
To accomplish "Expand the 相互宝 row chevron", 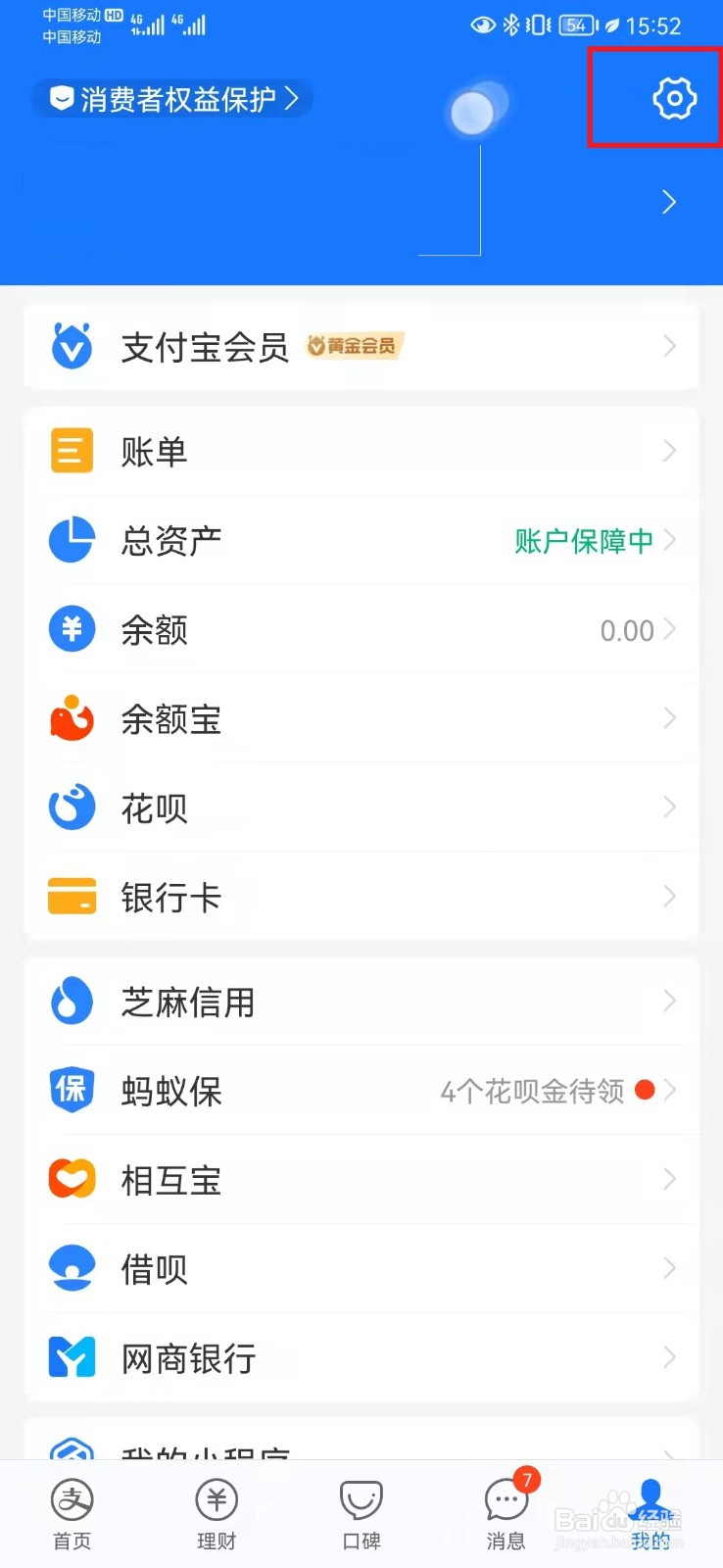I will point(670,1179).
